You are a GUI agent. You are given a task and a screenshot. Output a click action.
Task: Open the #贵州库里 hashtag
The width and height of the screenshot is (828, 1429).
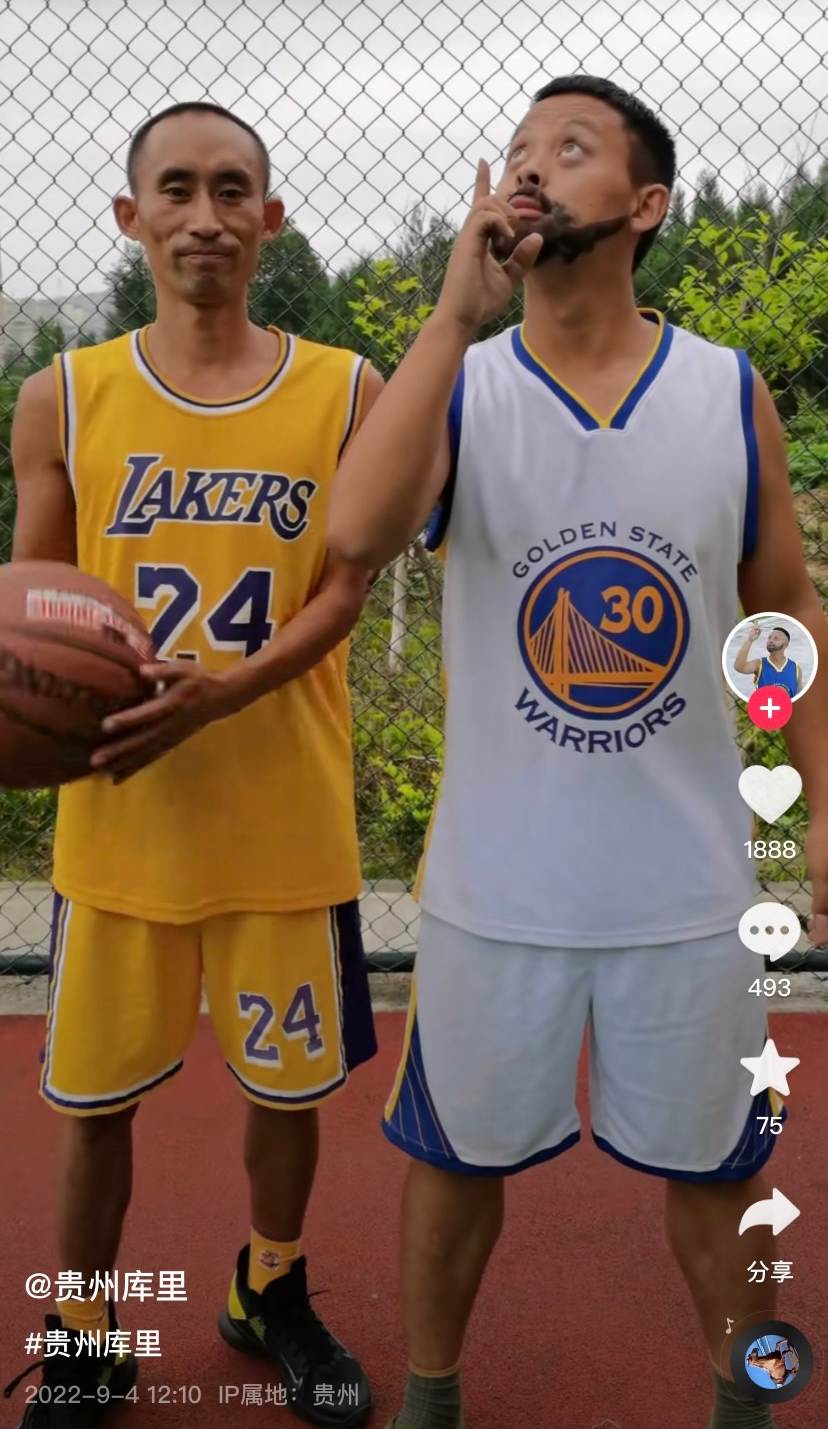pos(93,1343)
